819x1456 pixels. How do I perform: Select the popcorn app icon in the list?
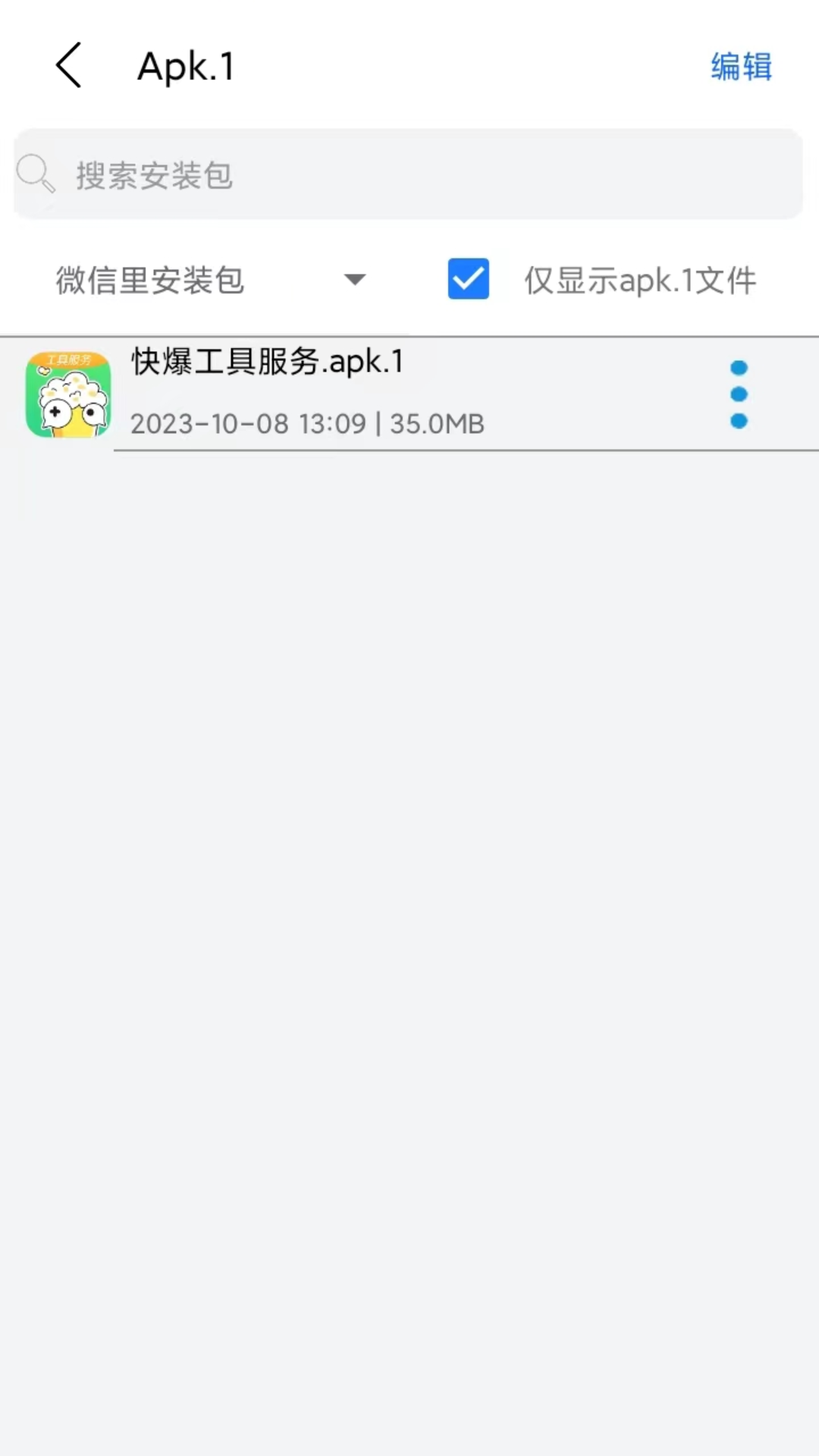pyautogui.click(x=68, y=393)
